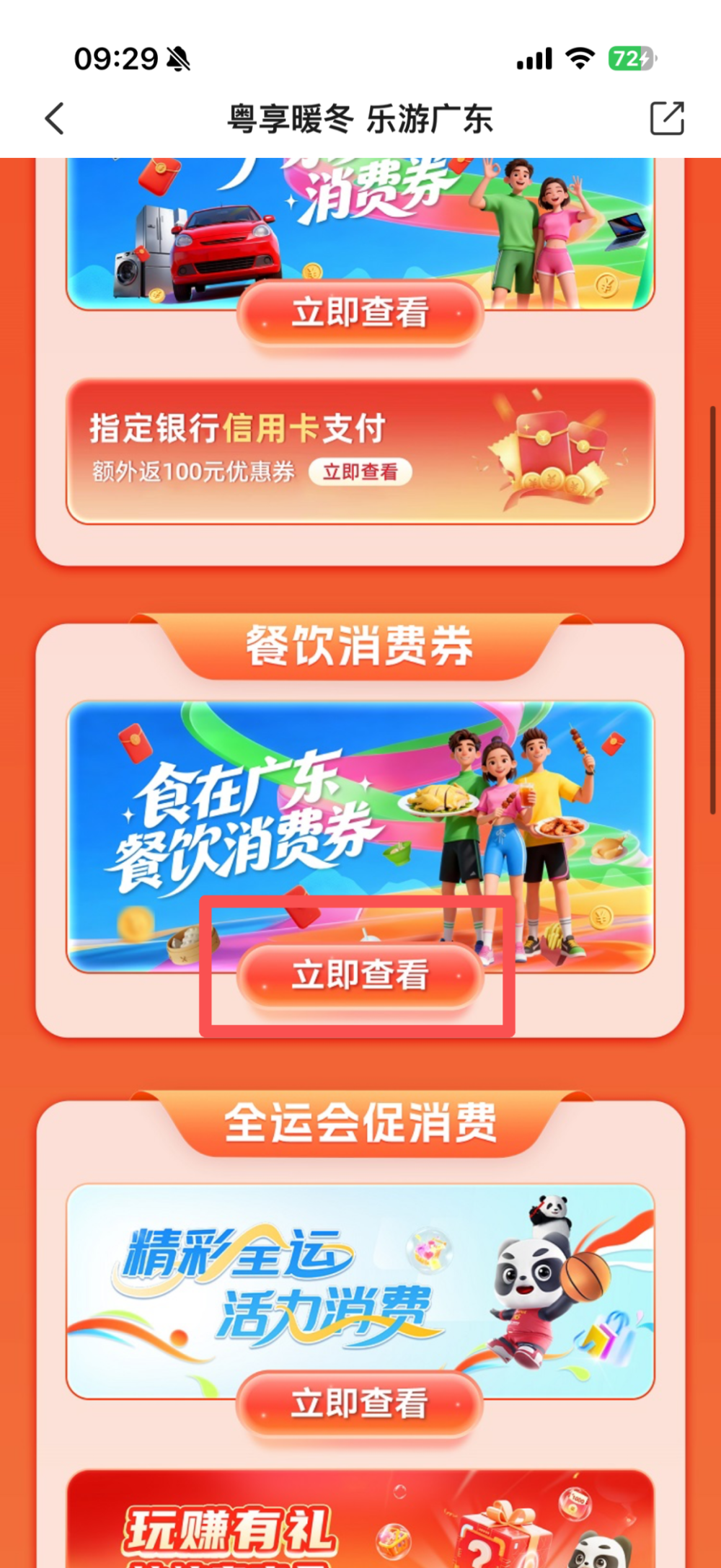Open the share icon at top right
The image size is (721, 1568).
(x=667, y=118)
